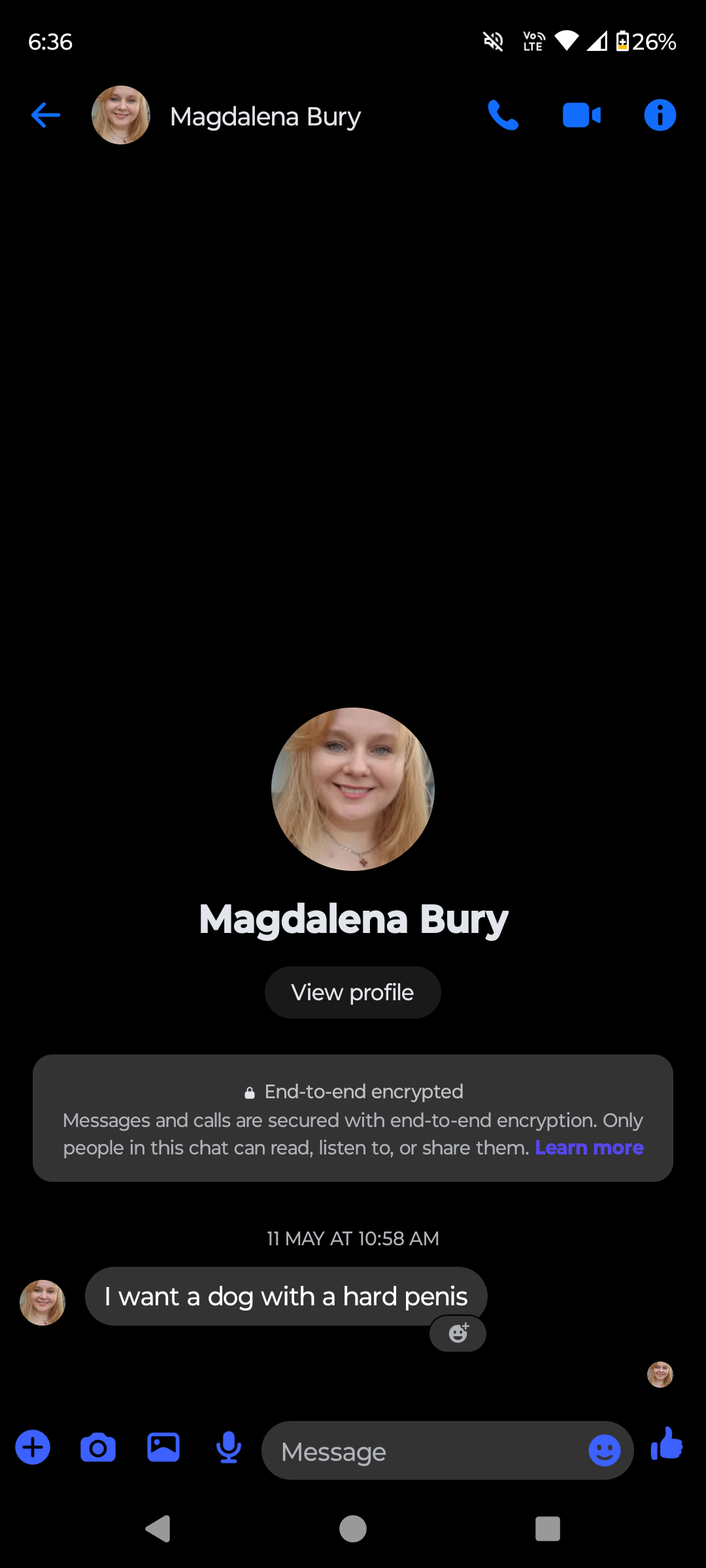The height and width of the screenshot is (1568, 706).
Task: Tap the large profile photo of Magdalena
Action: click(x=352, y=789)
